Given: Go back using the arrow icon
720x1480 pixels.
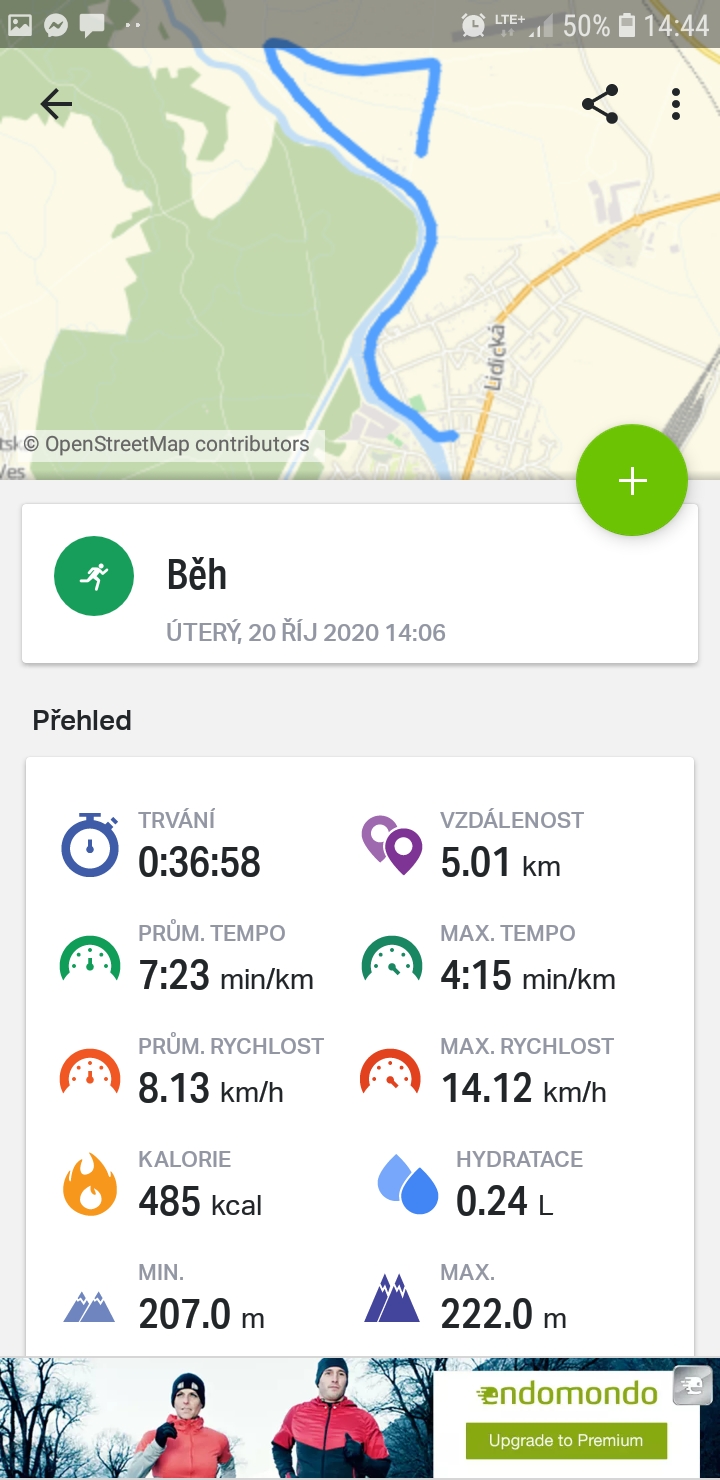Looking at the screenshot, I should click(x=56, y=104).
